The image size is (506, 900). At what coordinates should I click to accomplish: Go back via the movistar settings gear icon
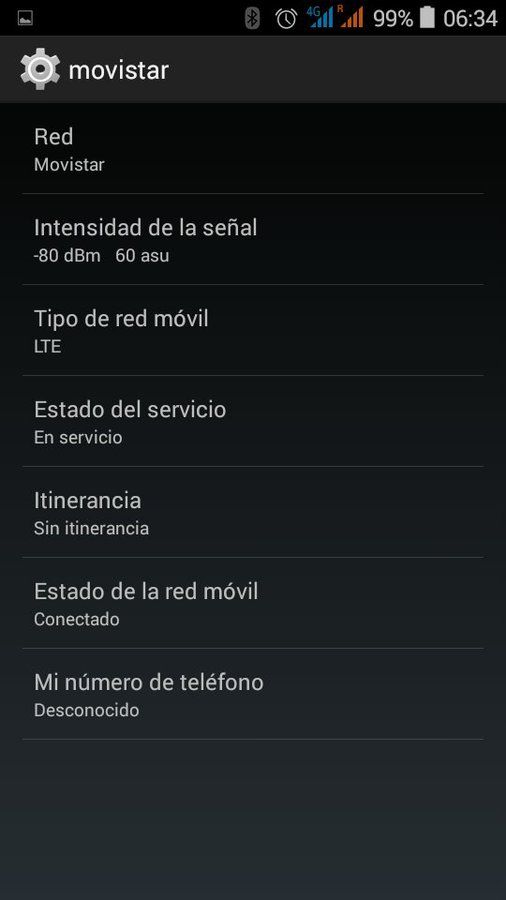[40, 69]
